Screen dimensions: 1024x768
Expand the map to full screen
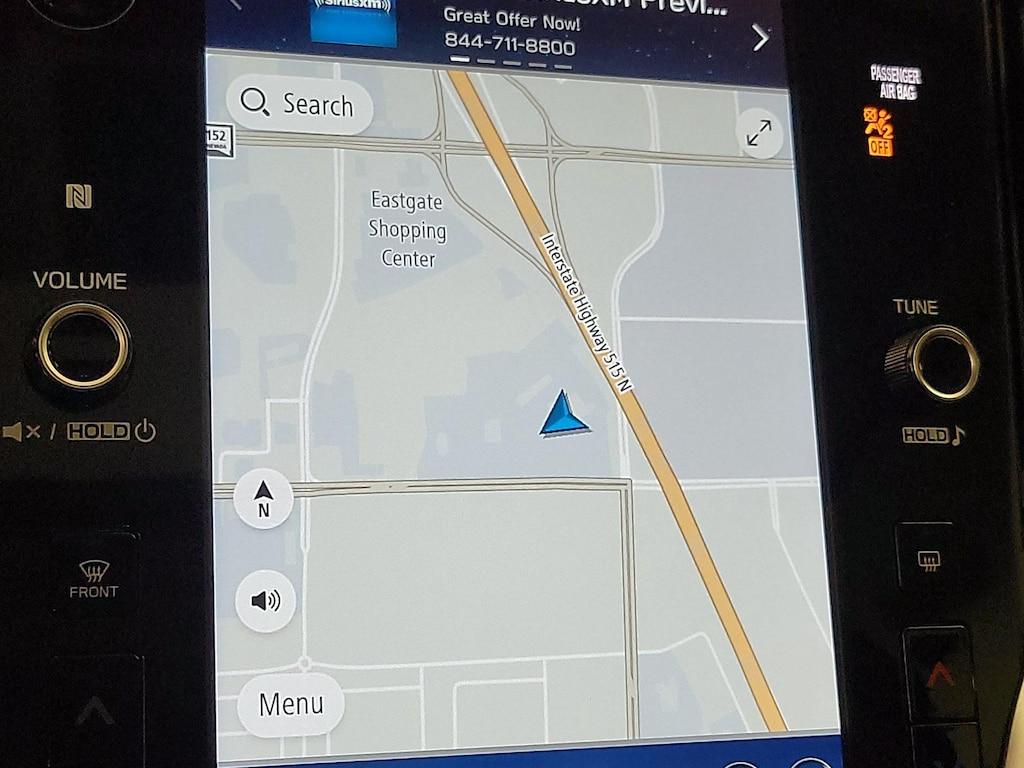pos(759,133)
